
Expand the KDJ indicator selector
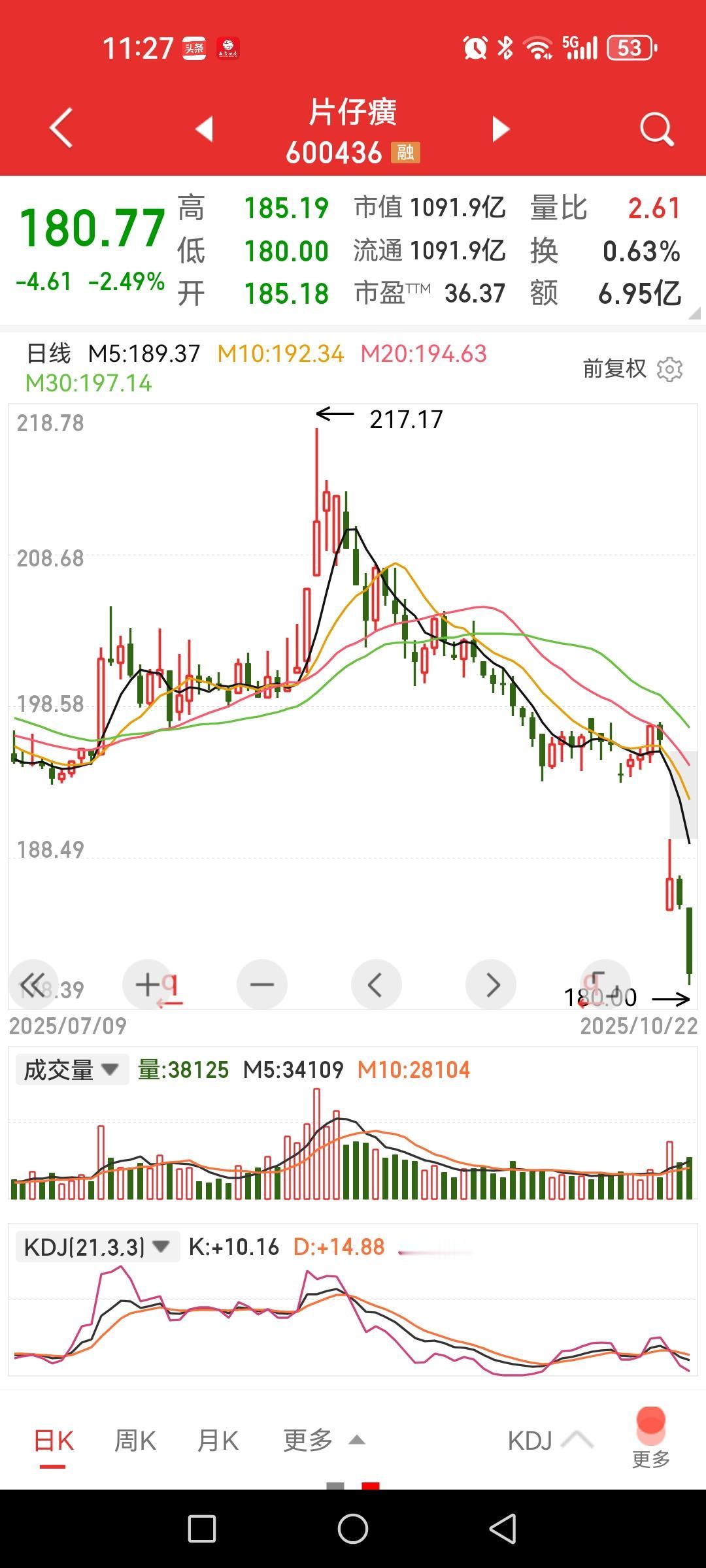tap(549, 1441)
